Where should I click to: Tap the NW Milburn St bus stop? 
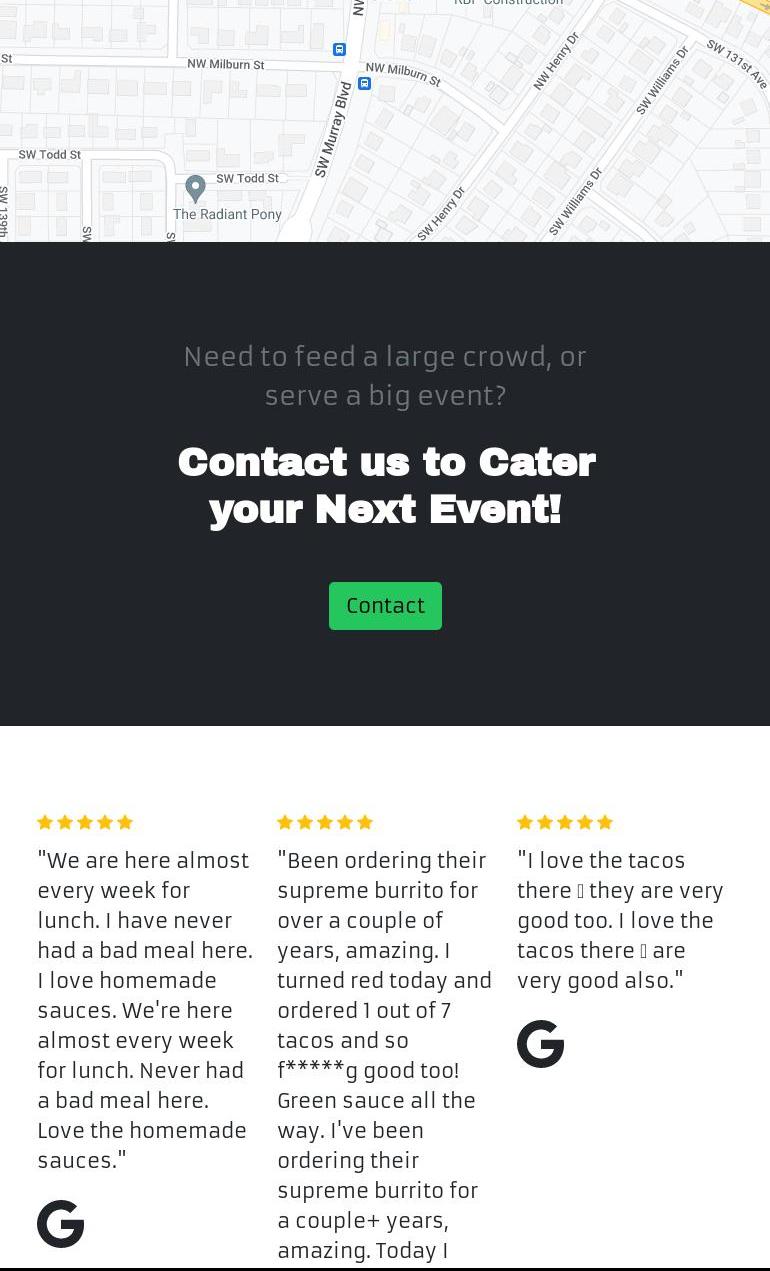364,83
